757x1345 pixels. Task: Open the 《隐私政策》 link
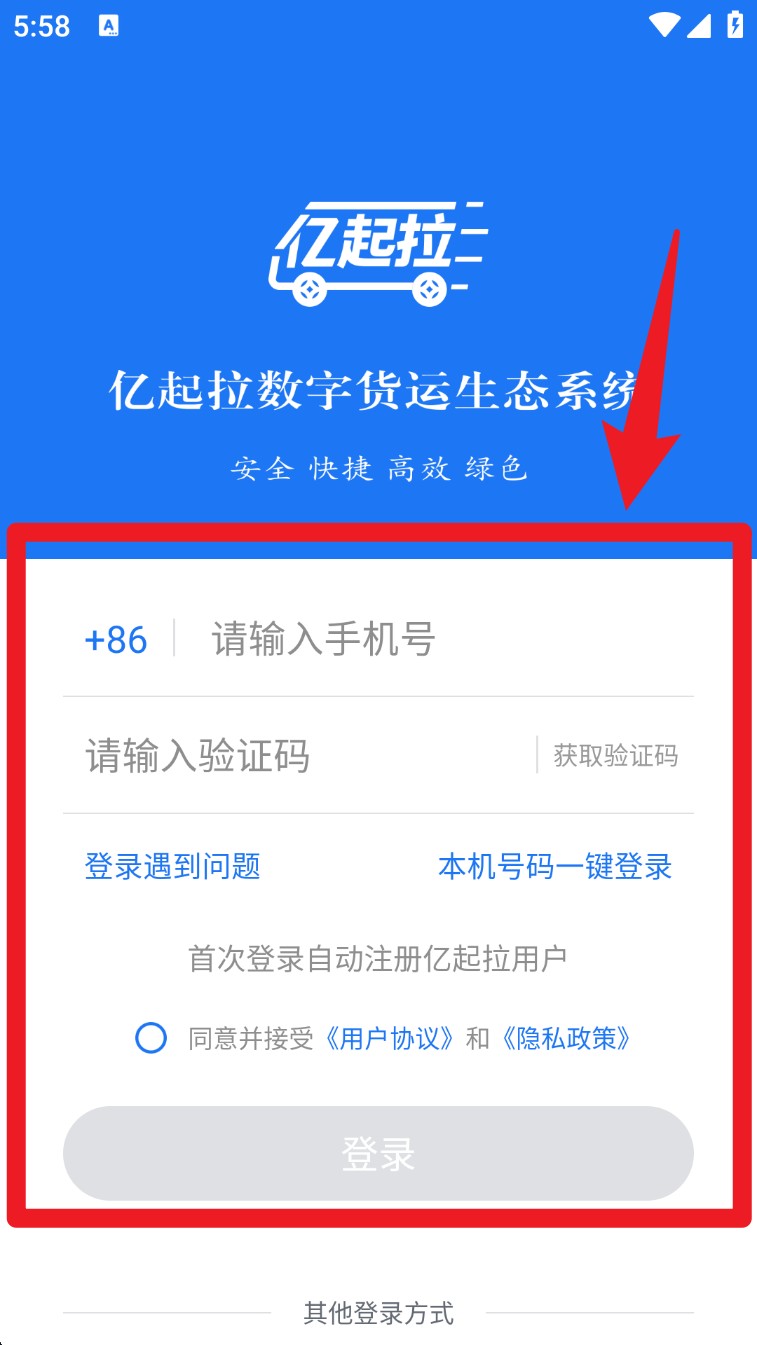click(566, 1038)
